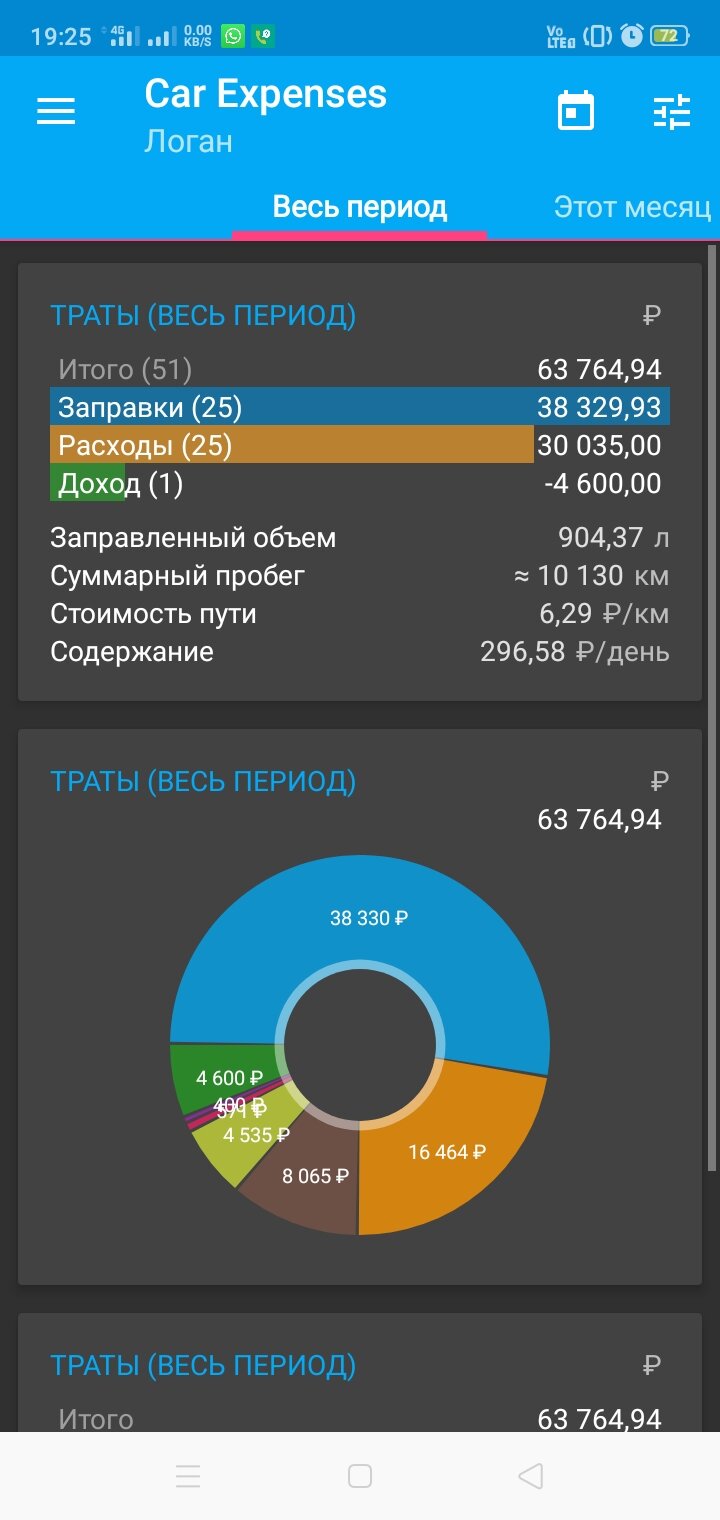Viewport: 720px width, 1520px height.
Task: Open the Заправки (25) row
Action: [360, 407]
